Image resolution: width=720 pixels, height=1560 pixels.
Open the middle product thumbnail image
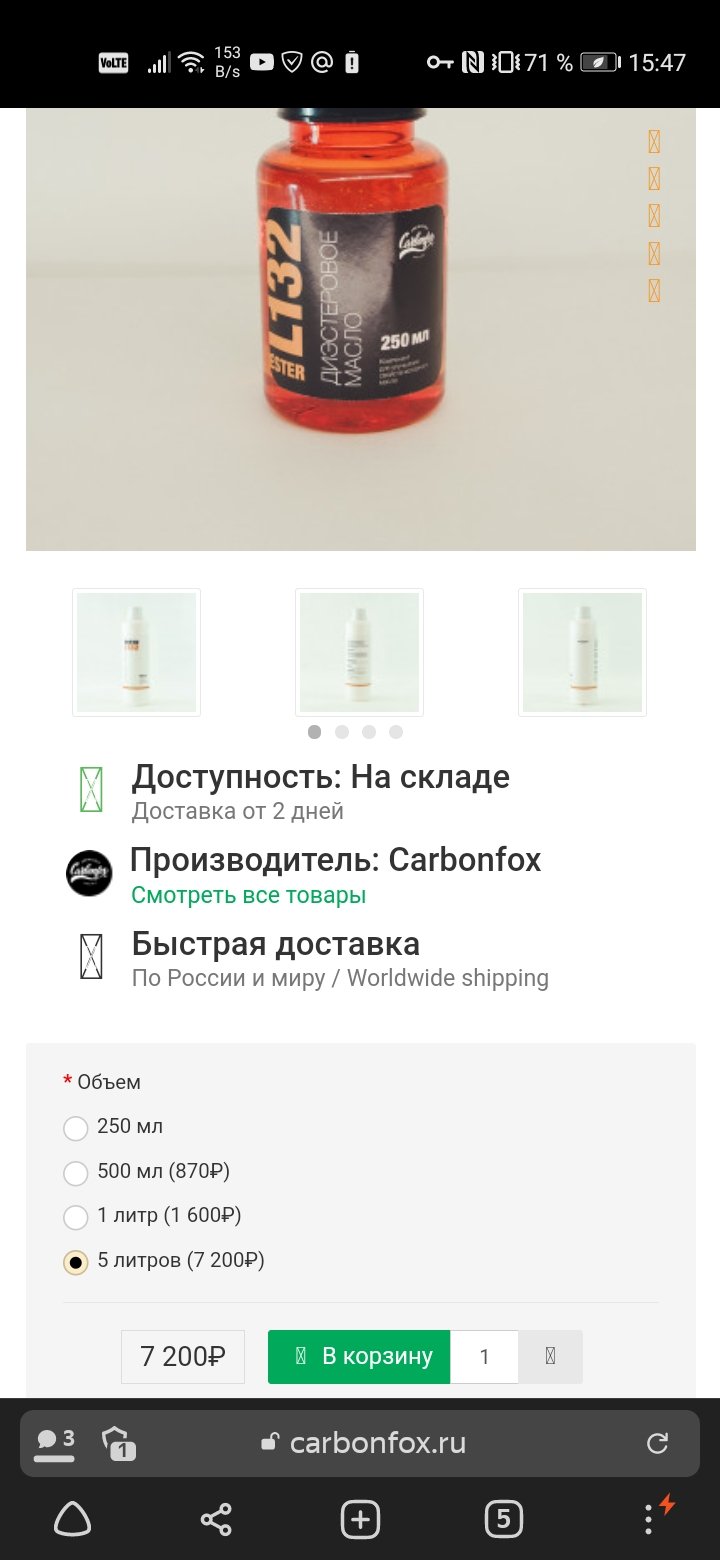[x=359, y=653]
